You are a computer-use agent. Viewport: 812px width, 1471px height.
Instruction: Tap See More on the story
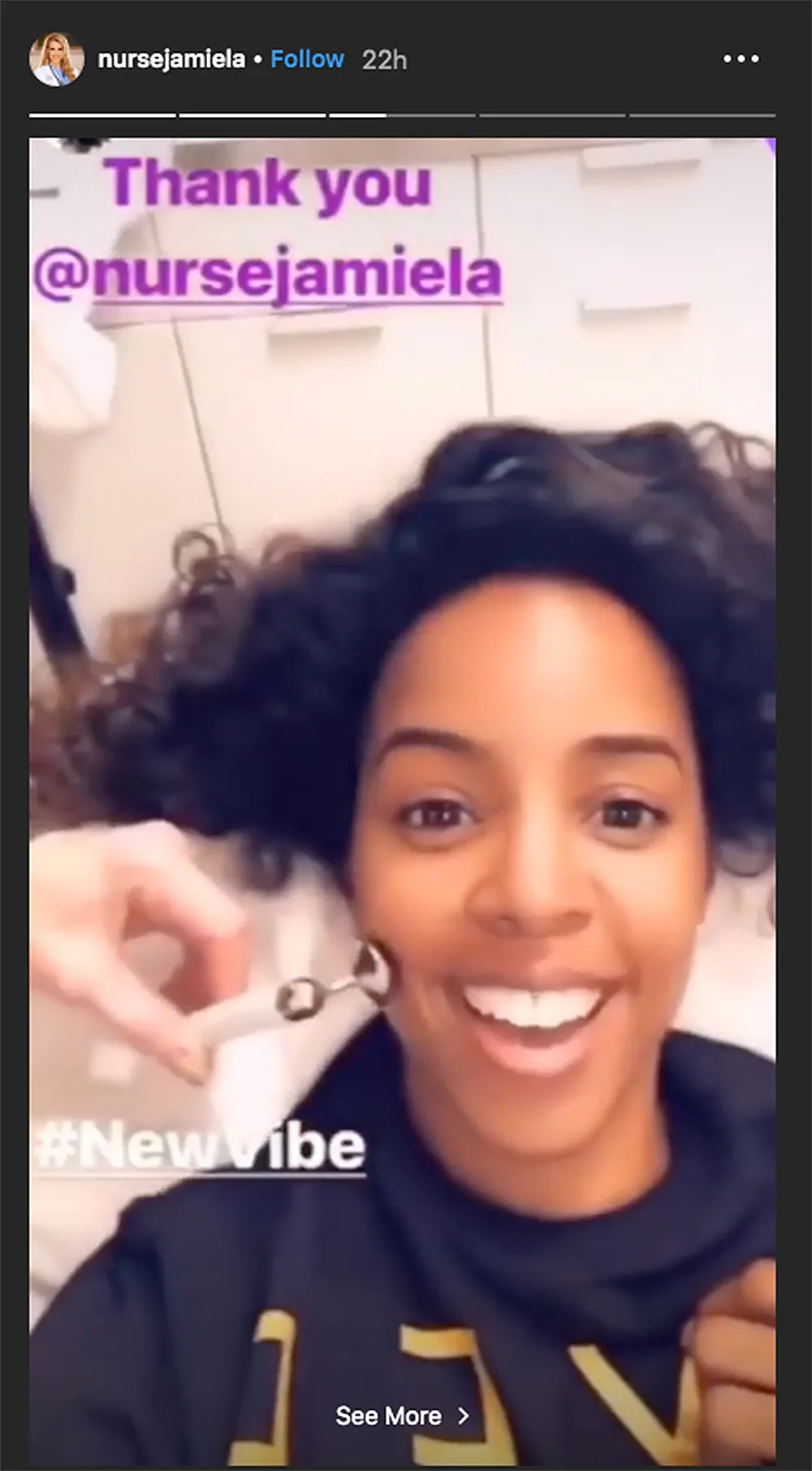coord(403,1416)
